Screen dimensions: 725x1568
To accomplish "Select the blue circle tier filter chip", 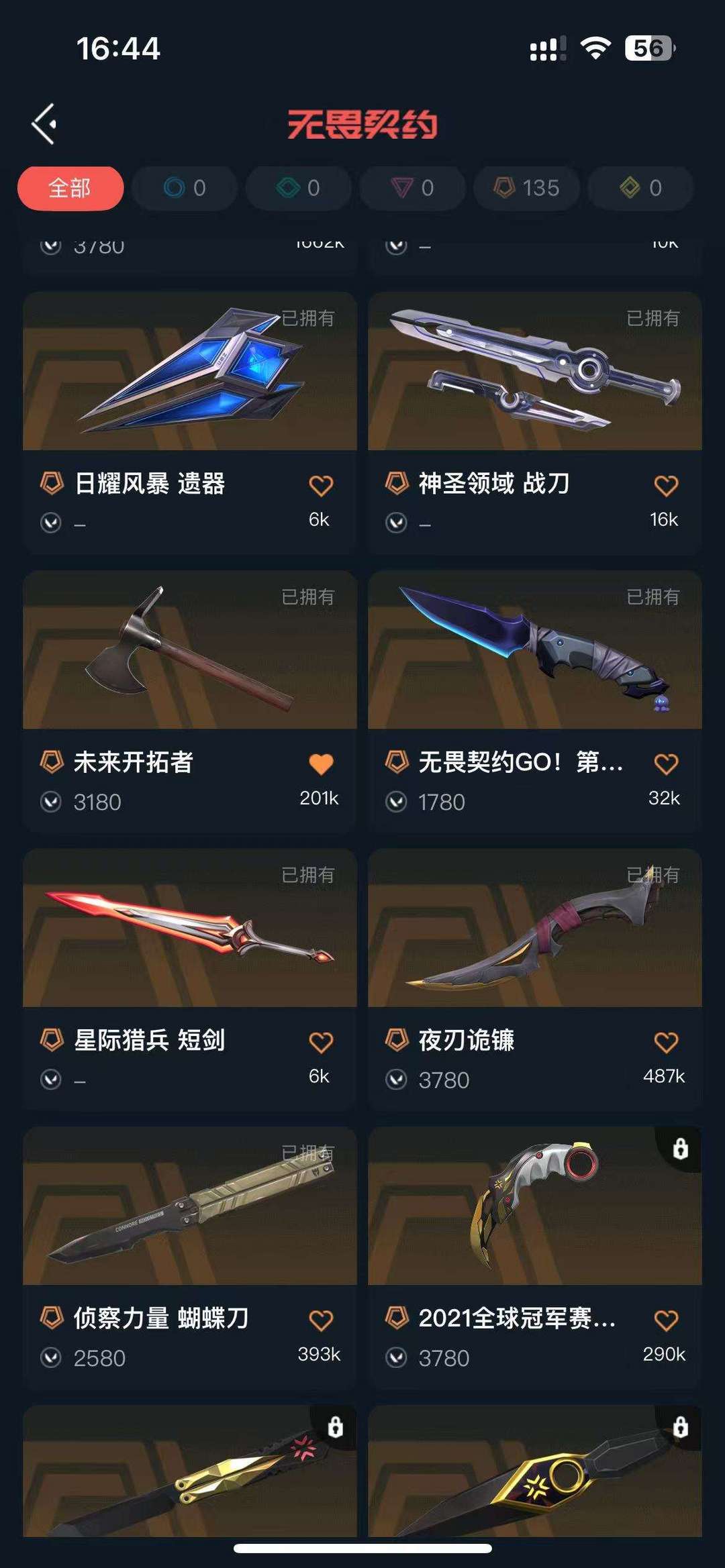I will [185, 188].
